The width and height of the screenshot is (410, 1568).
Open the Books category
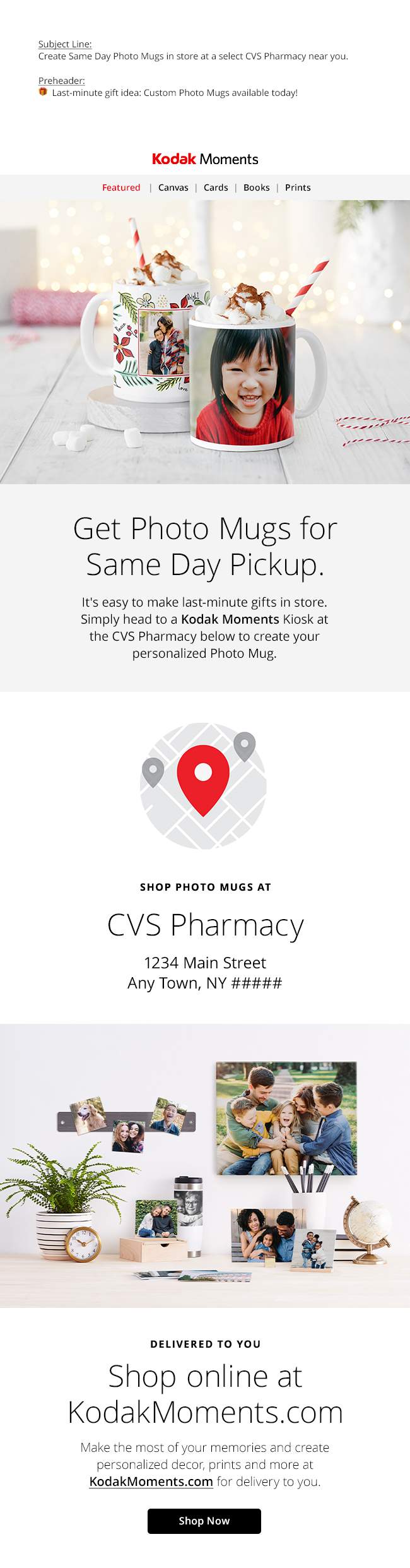tap(256, 187)
